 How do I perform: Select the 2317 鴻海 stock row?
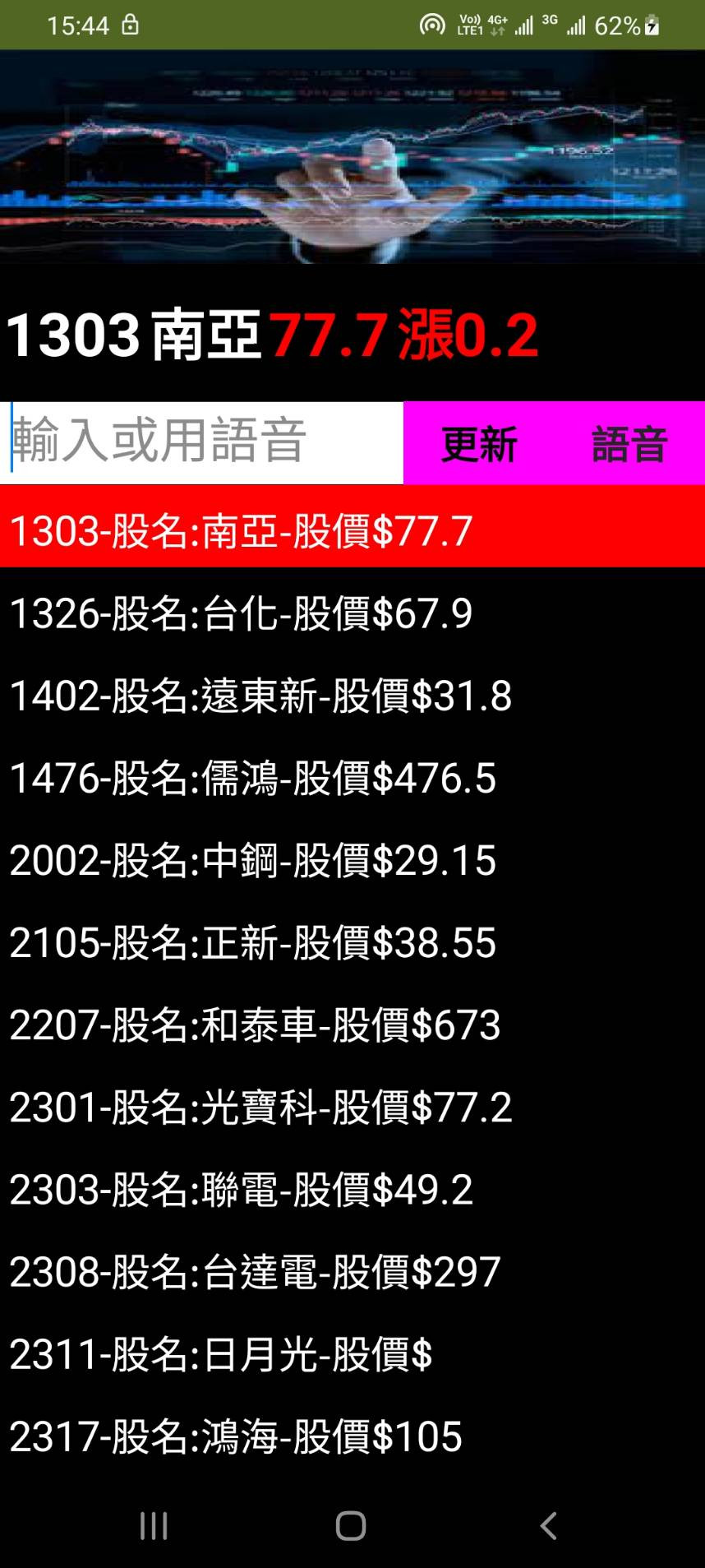[352, 1436]
